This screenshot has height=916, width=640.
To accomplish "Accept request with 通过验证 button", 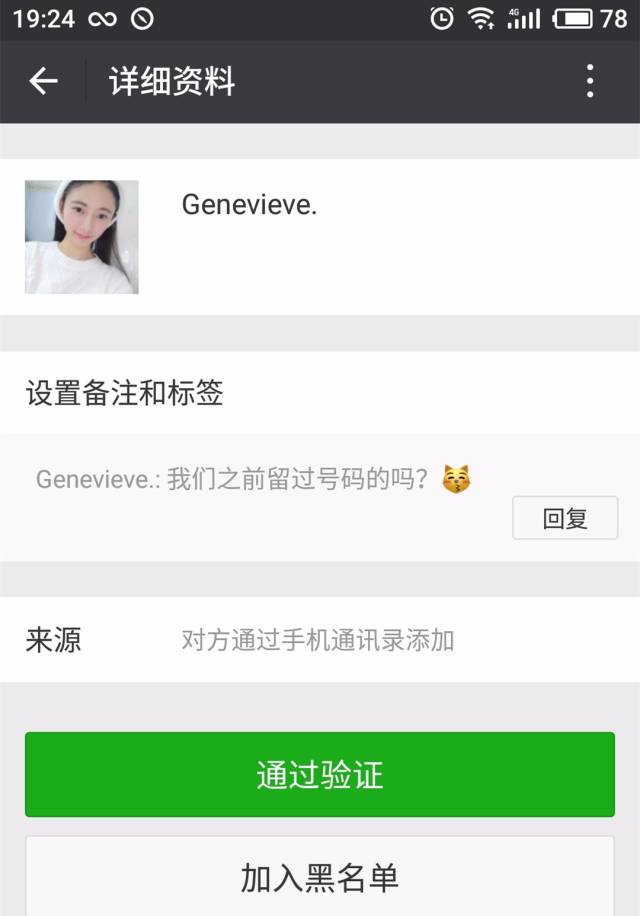I will 320,775.
